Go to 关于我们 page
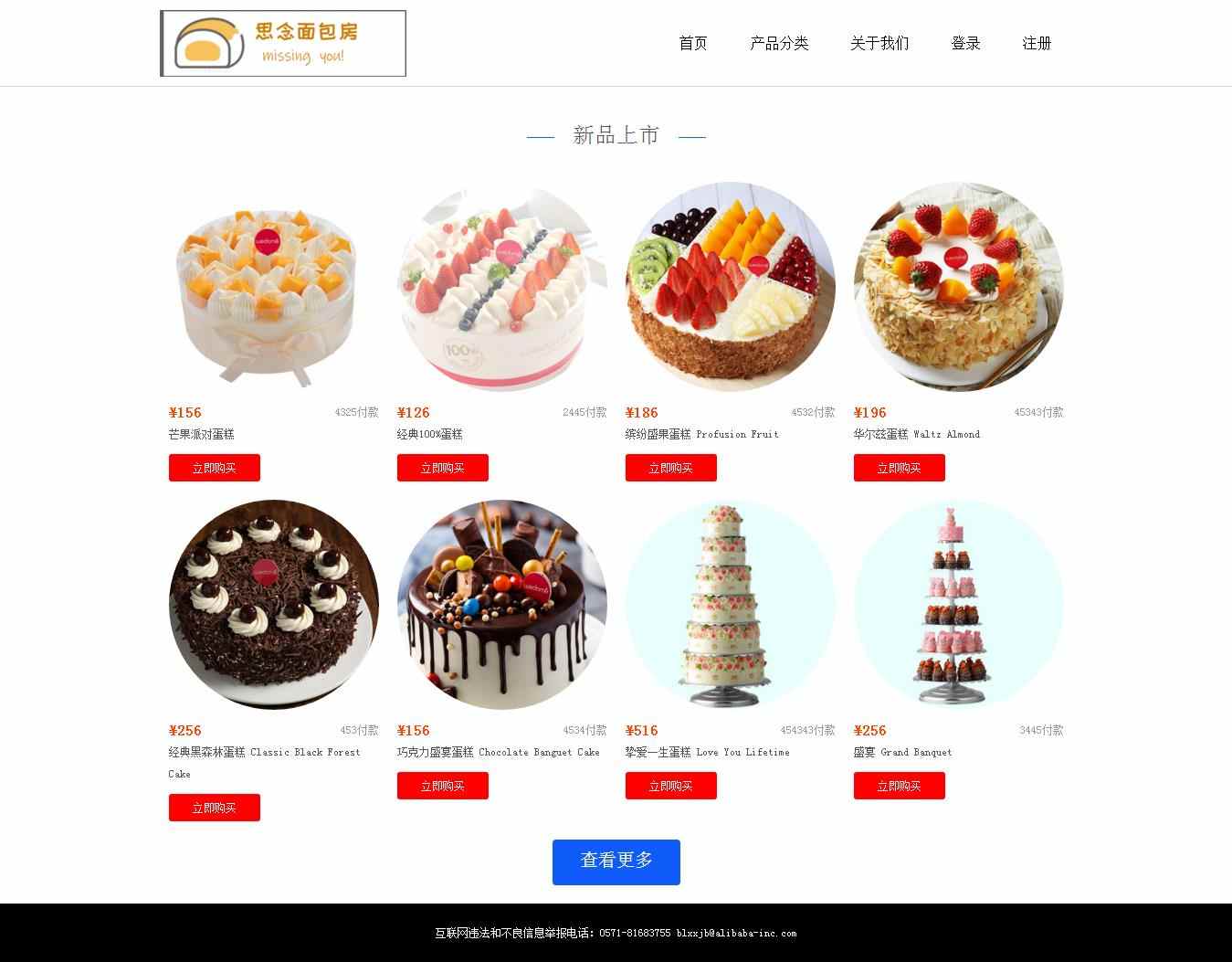The width and height of the screenshot is (1232, 962). 879,43
